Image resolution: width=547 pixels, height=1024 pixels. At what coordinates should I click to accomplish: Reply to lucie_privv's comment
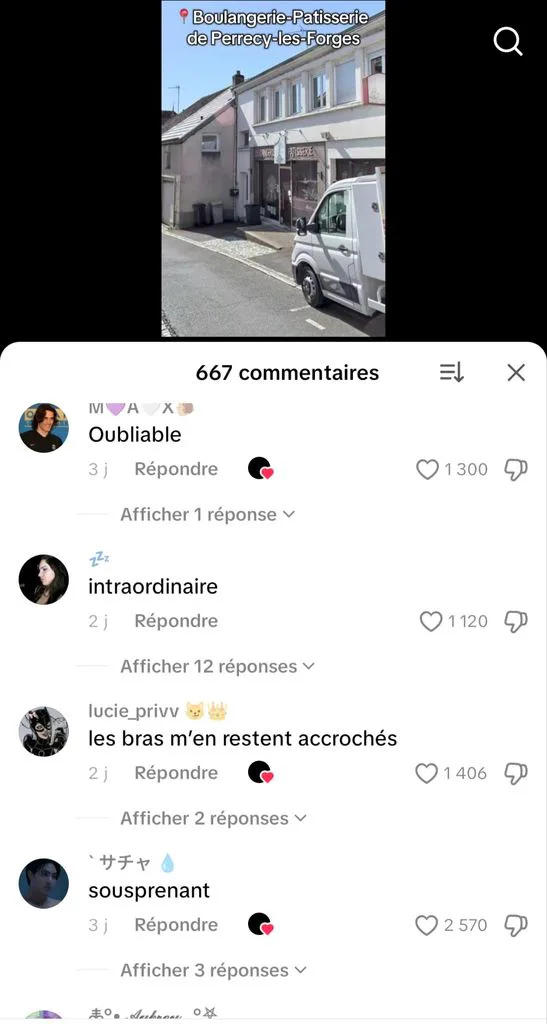[176, 773]
